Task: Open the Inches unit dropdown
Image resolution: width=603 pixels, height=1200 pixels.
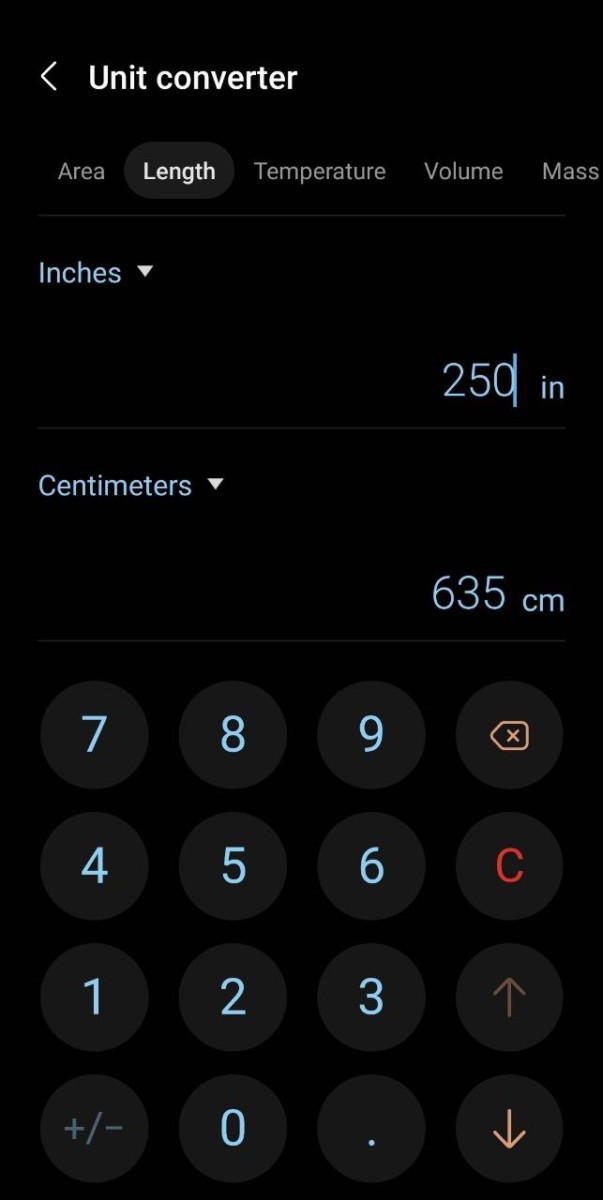Action: [95, 273]
